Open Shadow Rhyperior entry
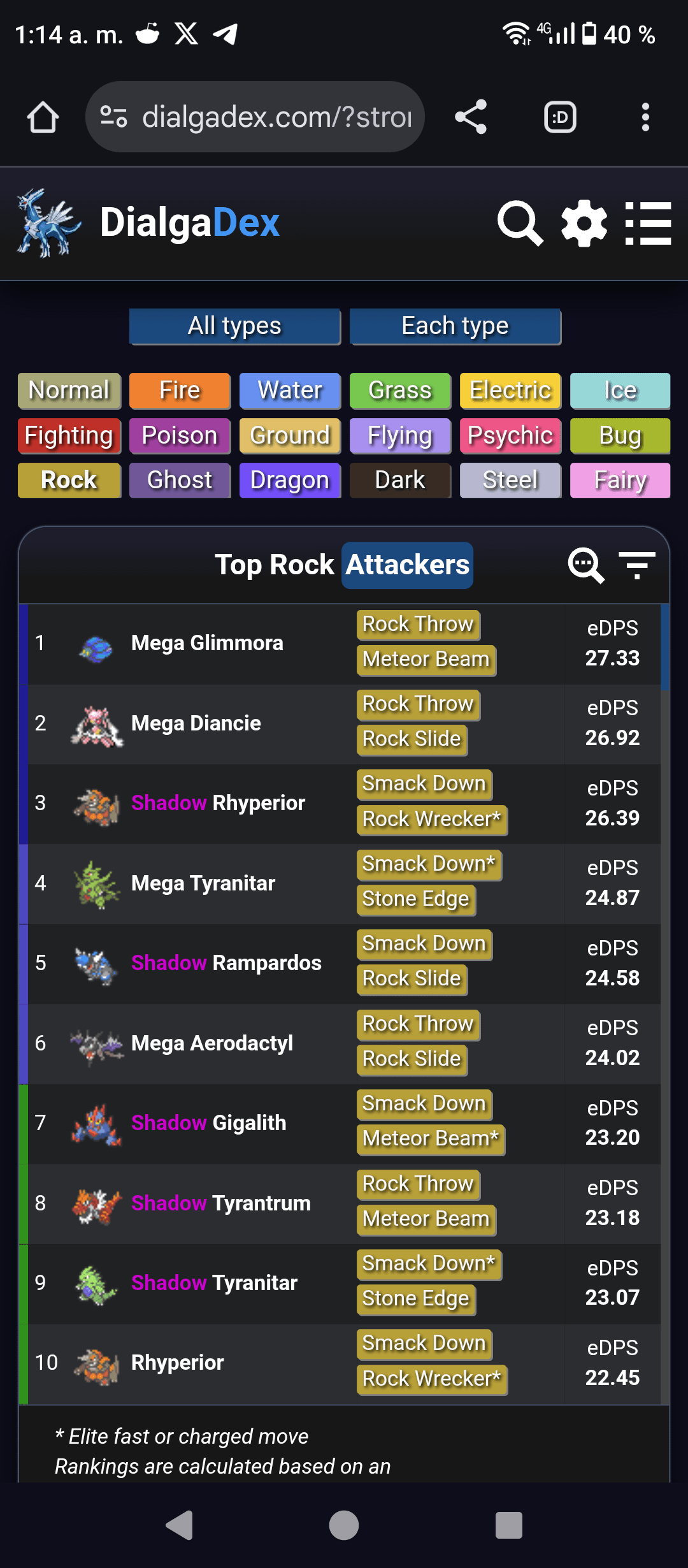688x1568 pixels. click(x=218, y=803)
